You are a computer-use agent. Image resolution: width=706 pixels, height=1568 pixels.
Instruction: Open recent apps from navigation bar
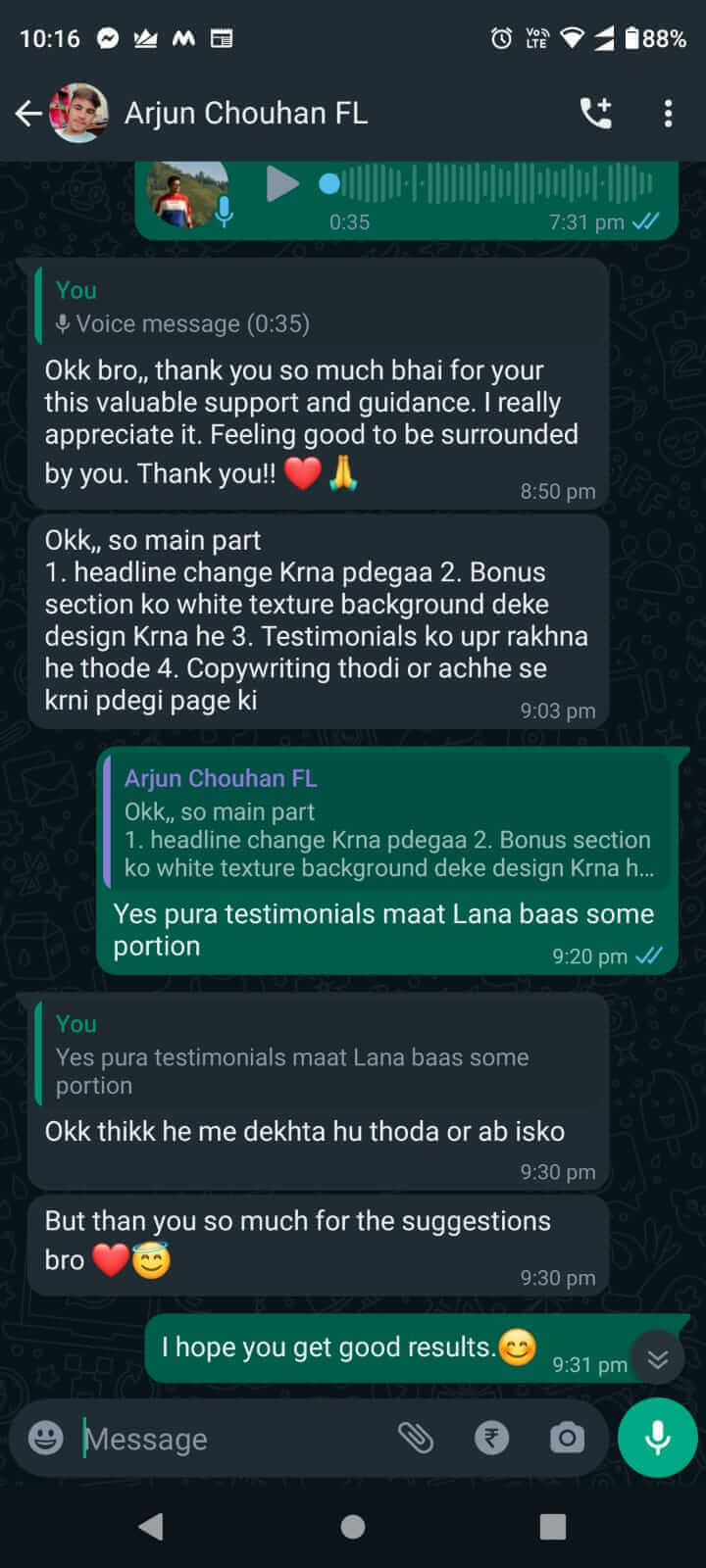[553, 1526]
